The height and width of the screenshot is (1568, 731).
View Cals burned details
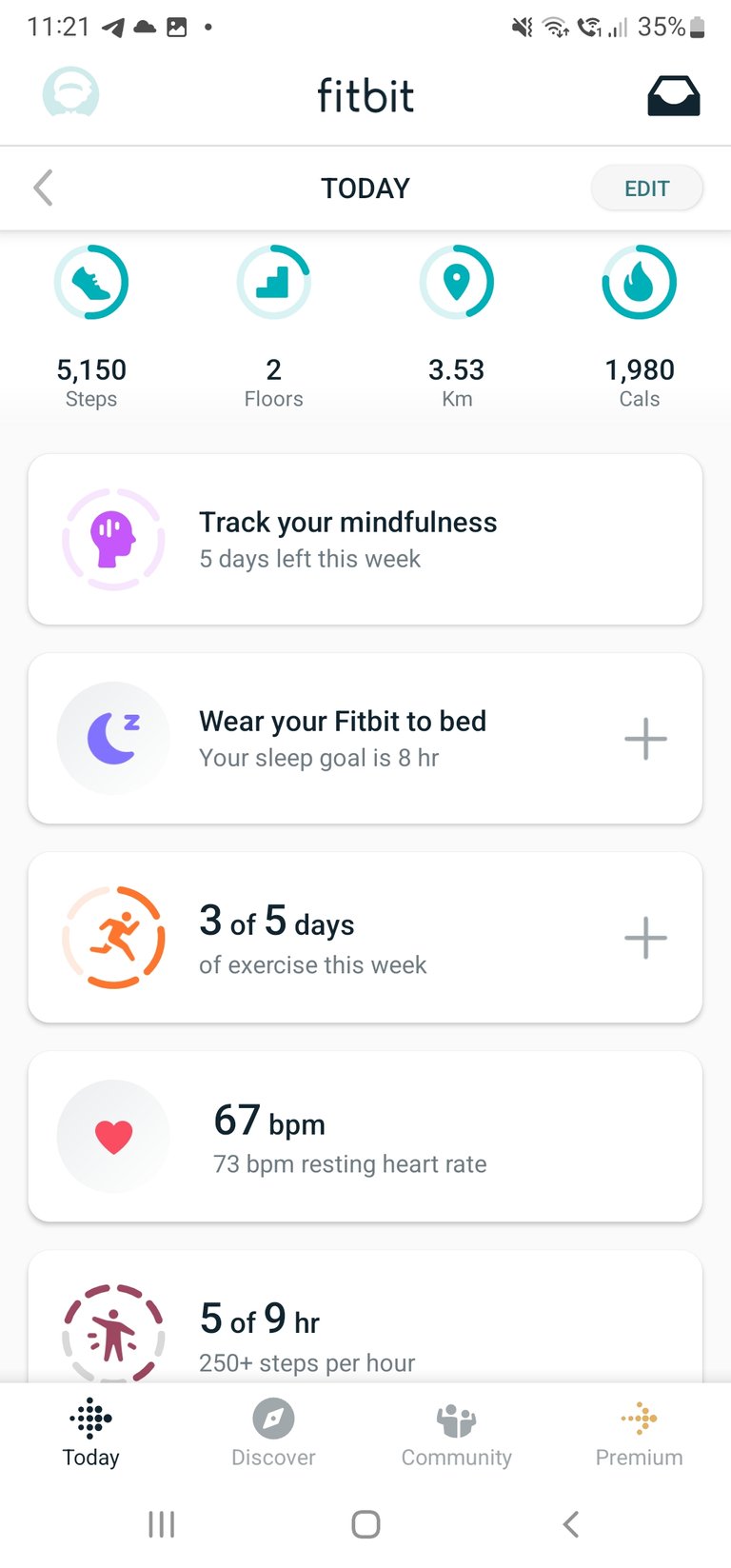[640, 327]
